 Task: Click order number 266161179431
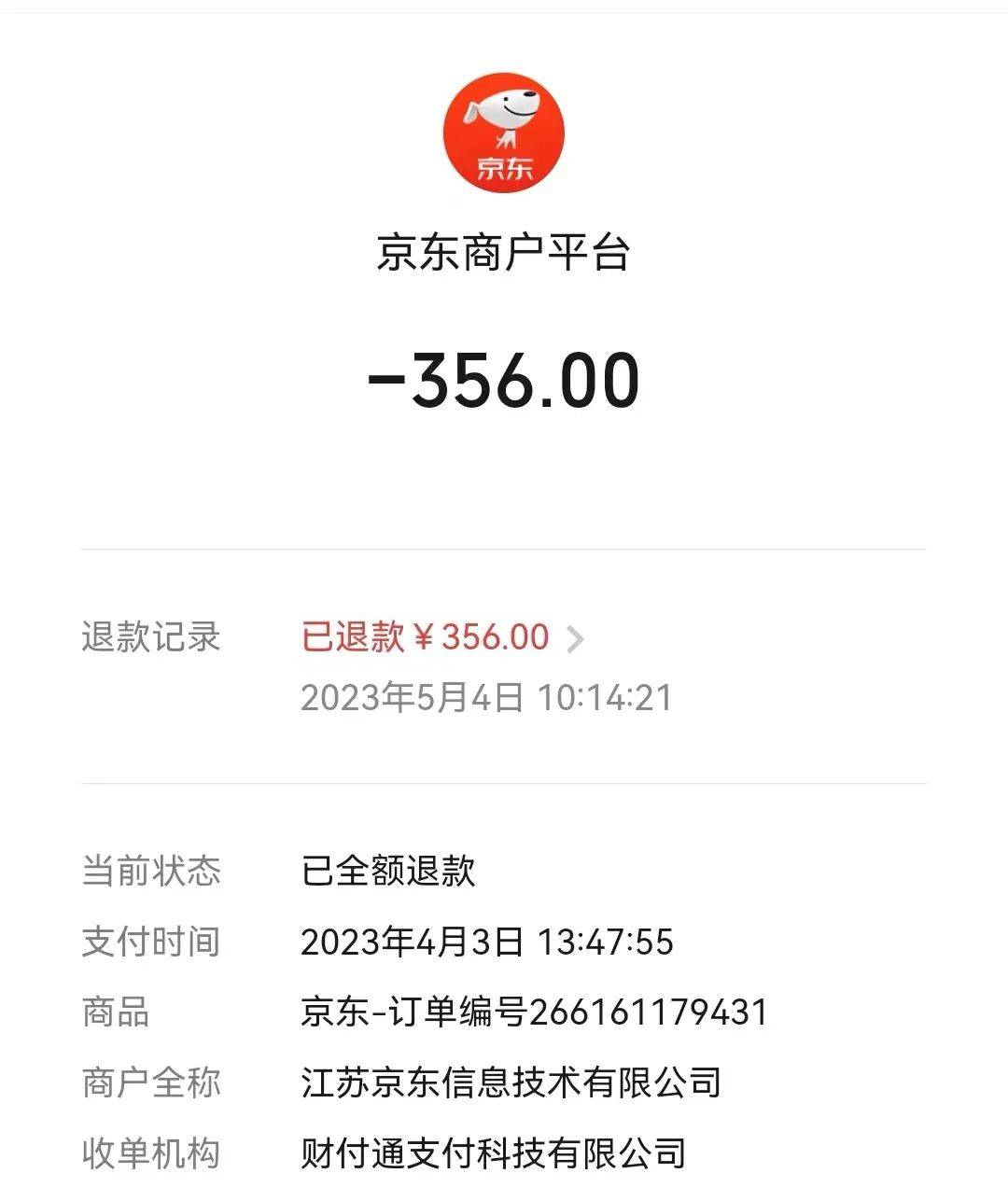pyautogui.click(x=532, y=1010)
